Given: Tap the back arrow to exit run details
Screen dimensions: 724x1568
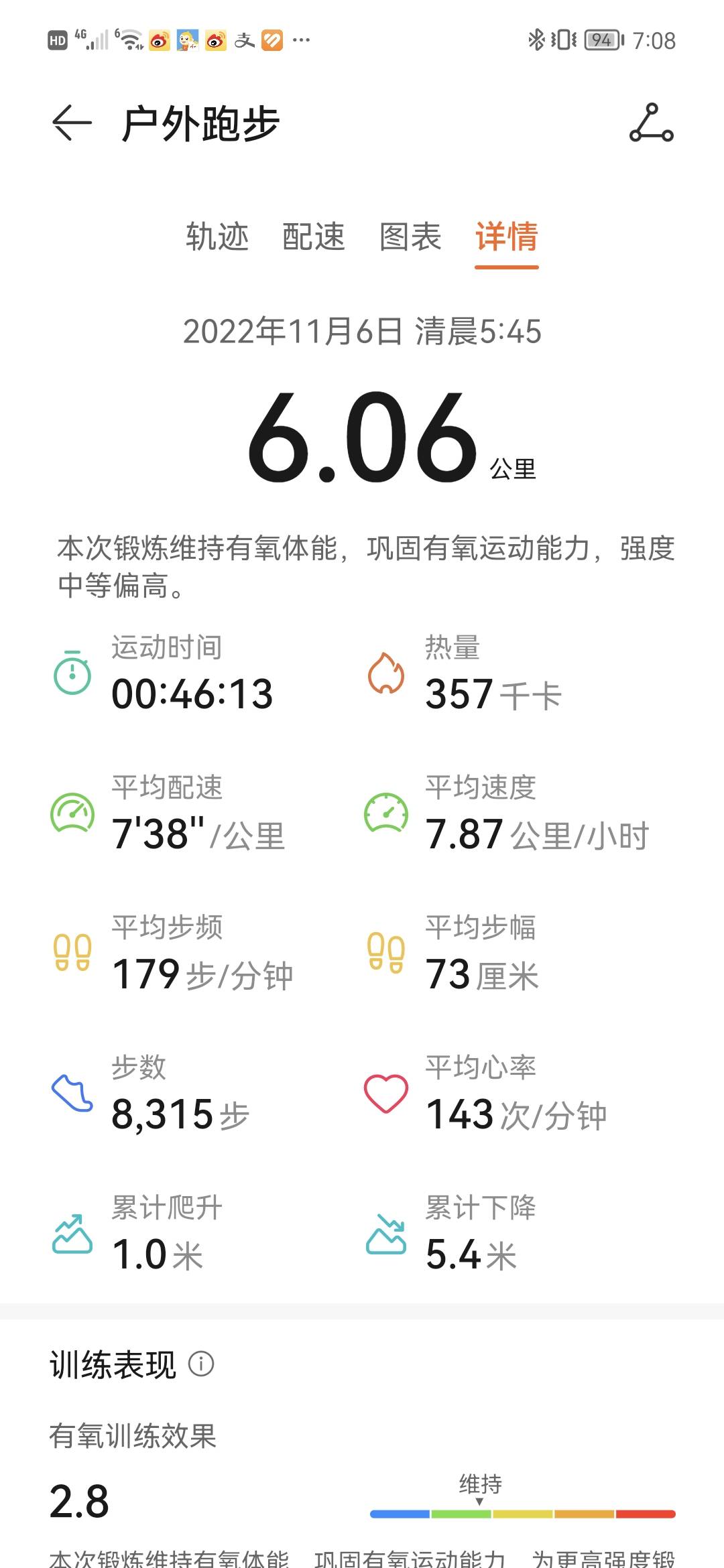Looking at the screenshot, I should point(70,123).
